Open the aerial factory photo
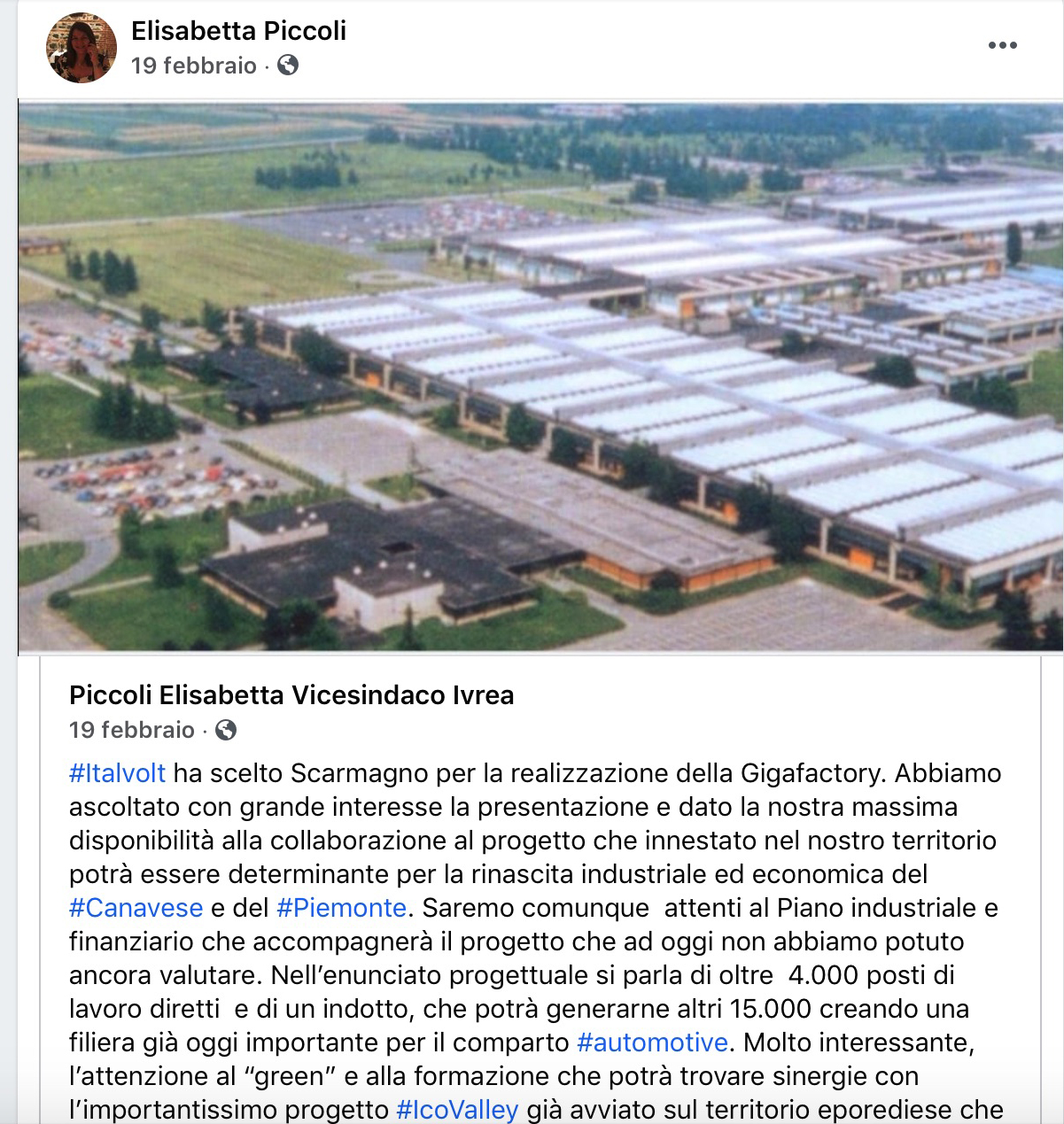 point(540,376)
